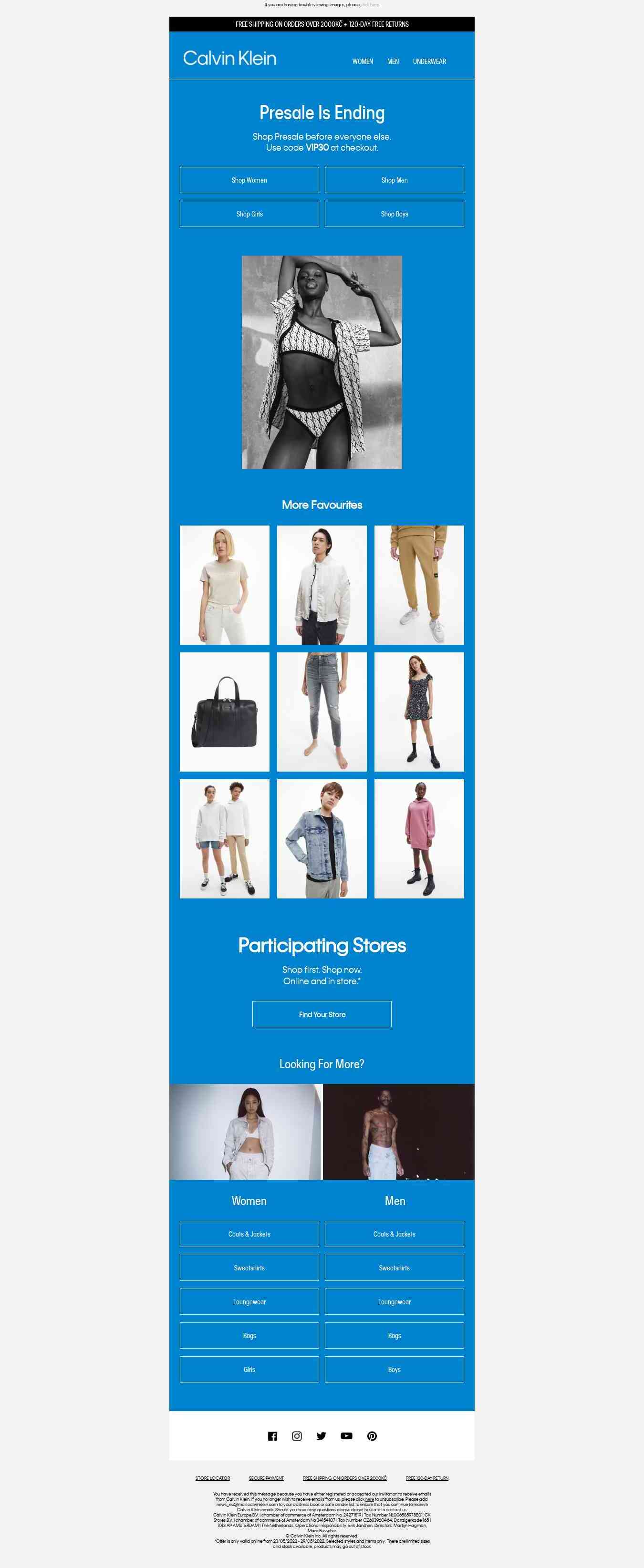Viewport: 644px width, 1568px height.
Task: Open the Instagram icon
Action: point(297,1436)
